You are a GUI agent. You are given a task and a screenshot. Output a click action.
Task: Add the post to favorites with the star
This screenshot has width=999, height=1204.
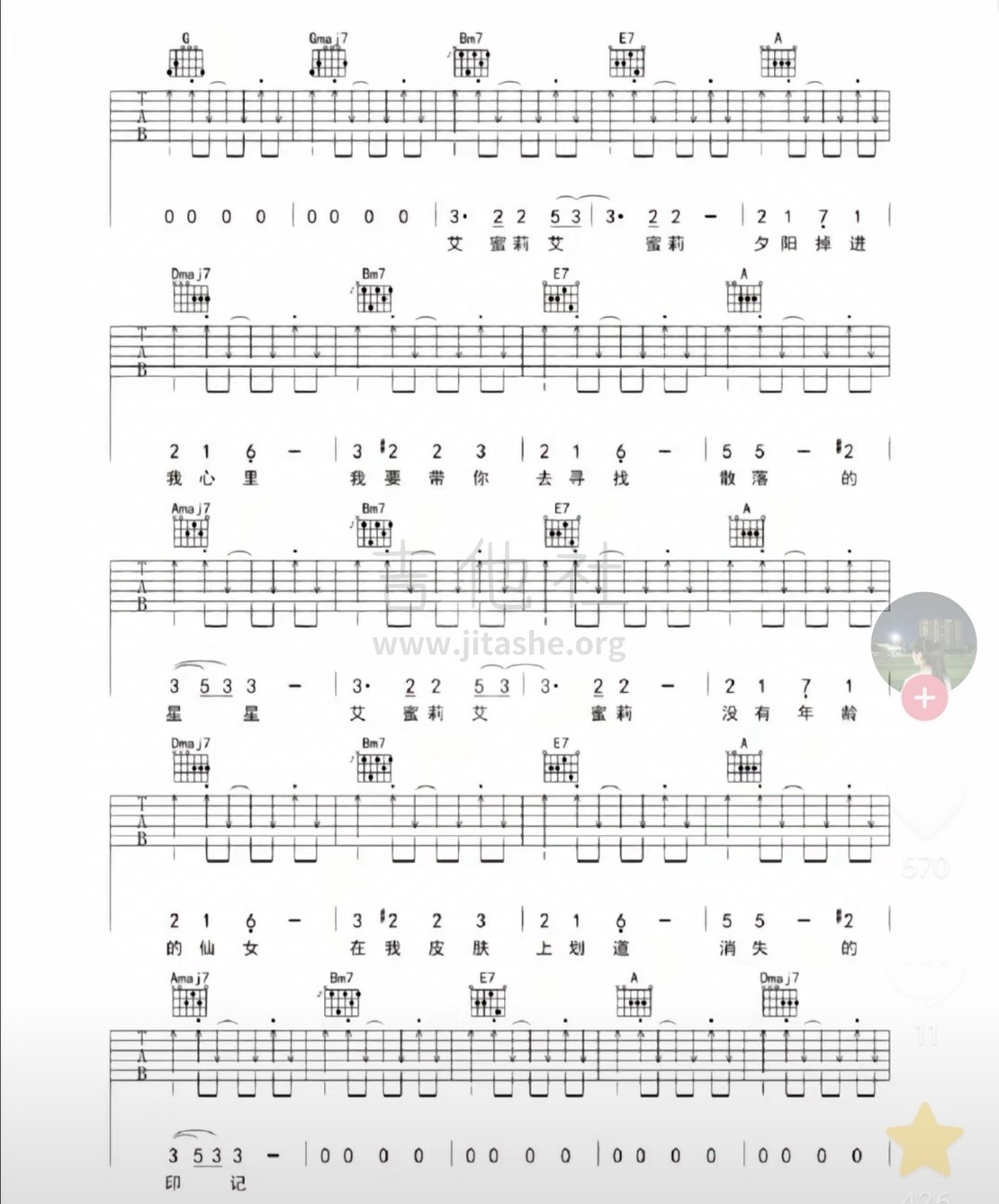(x=925, y=1140)
